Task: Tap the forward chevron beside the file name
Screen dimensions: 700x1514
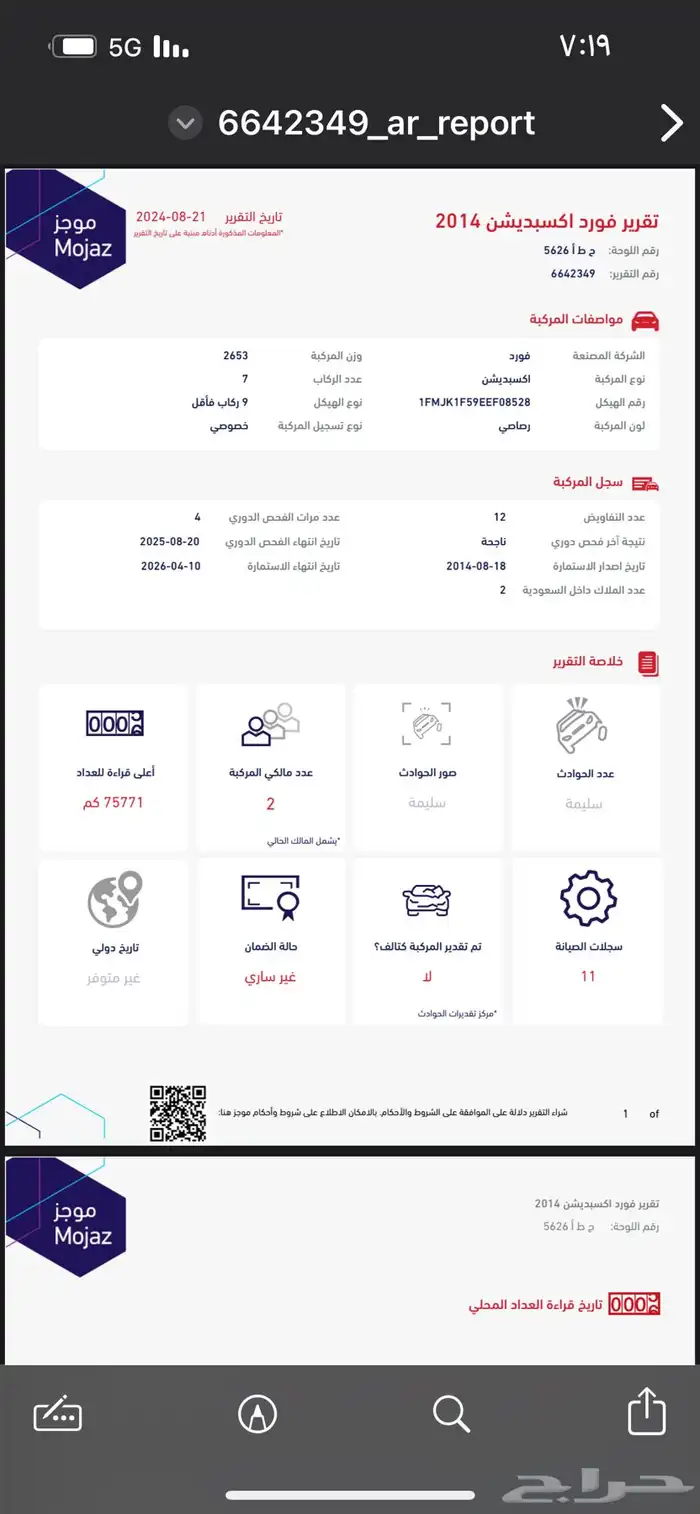Action: [x=671, y=124]
